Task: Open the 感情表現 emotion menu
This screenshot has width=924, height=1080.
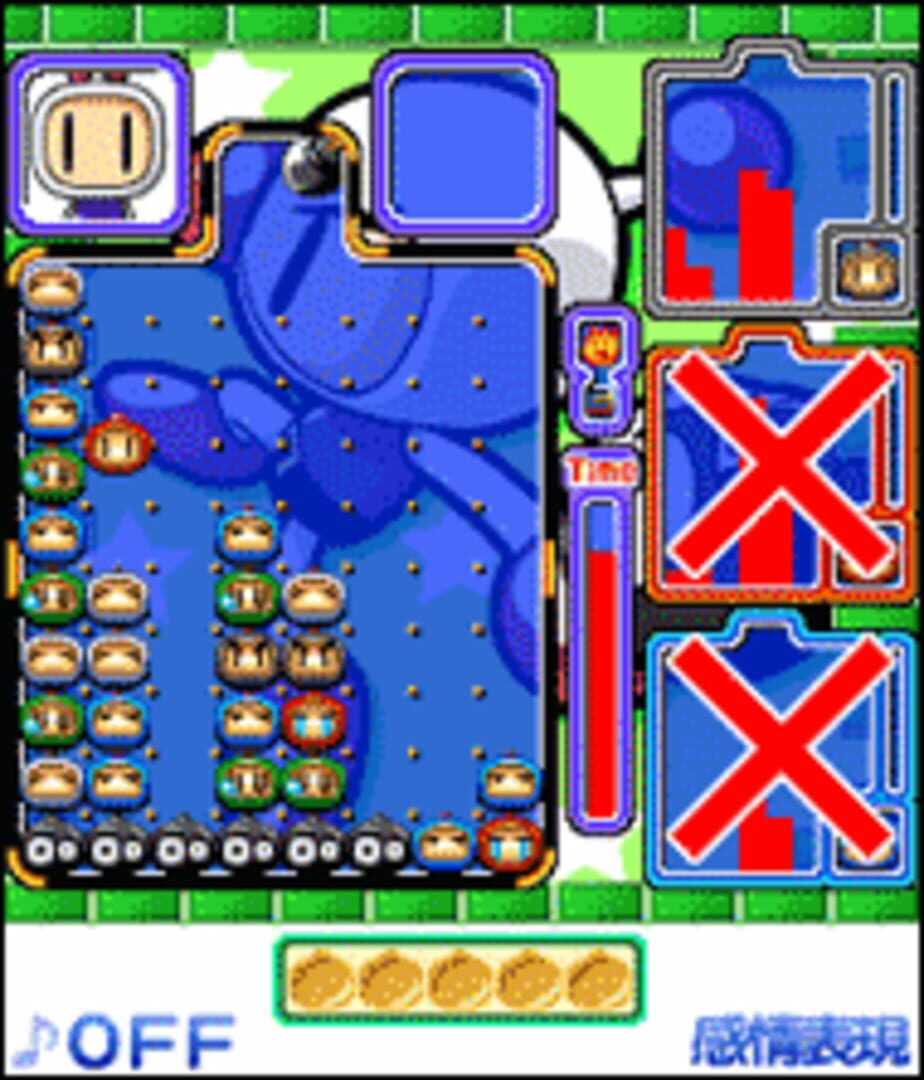Action: [x=800, y=1041]
